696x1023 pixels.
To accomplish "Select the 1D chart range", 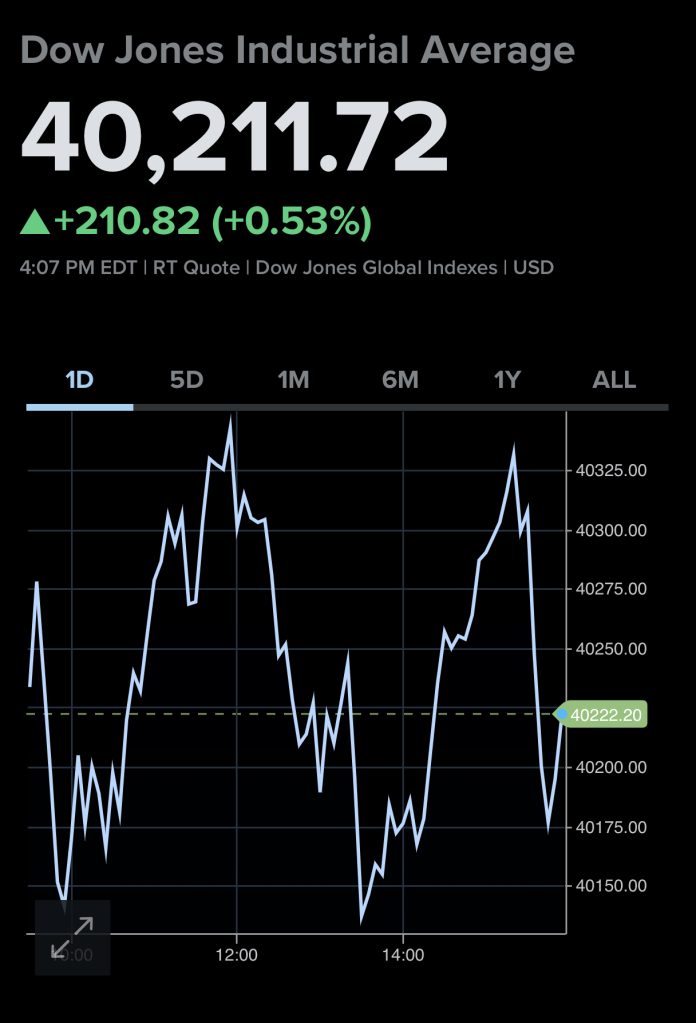I will [x=79, y=380].
